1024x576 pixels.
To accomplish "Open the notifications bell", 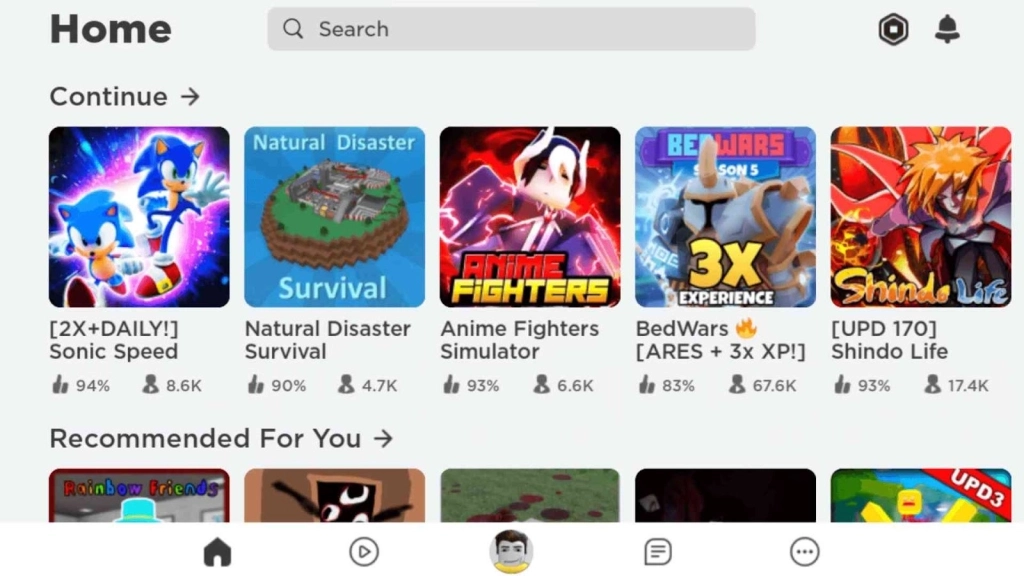I will pyautogui.click(x=946, y=30).
